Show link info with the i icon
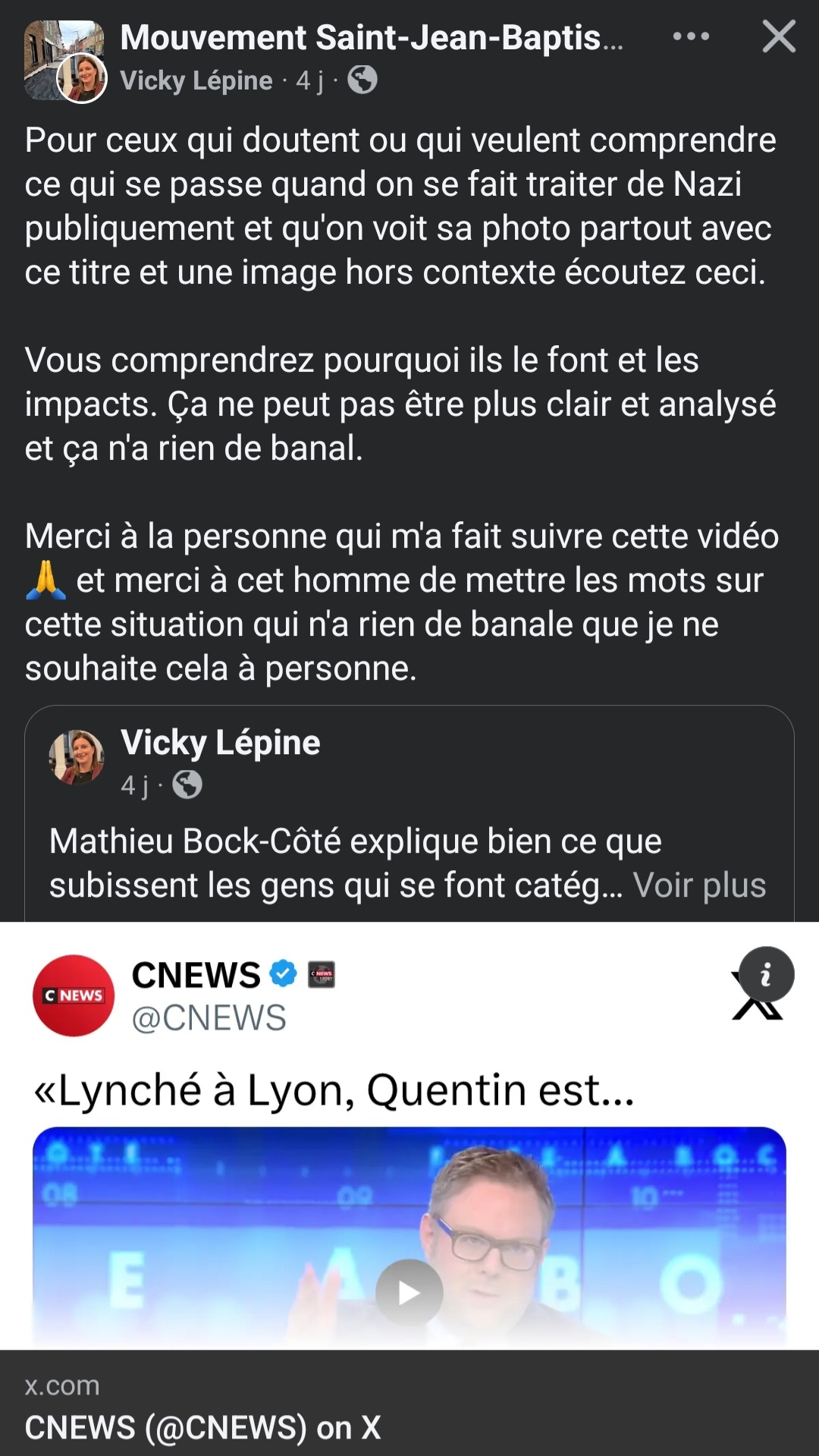The image size is (819, 1456). tap(766, 974)
